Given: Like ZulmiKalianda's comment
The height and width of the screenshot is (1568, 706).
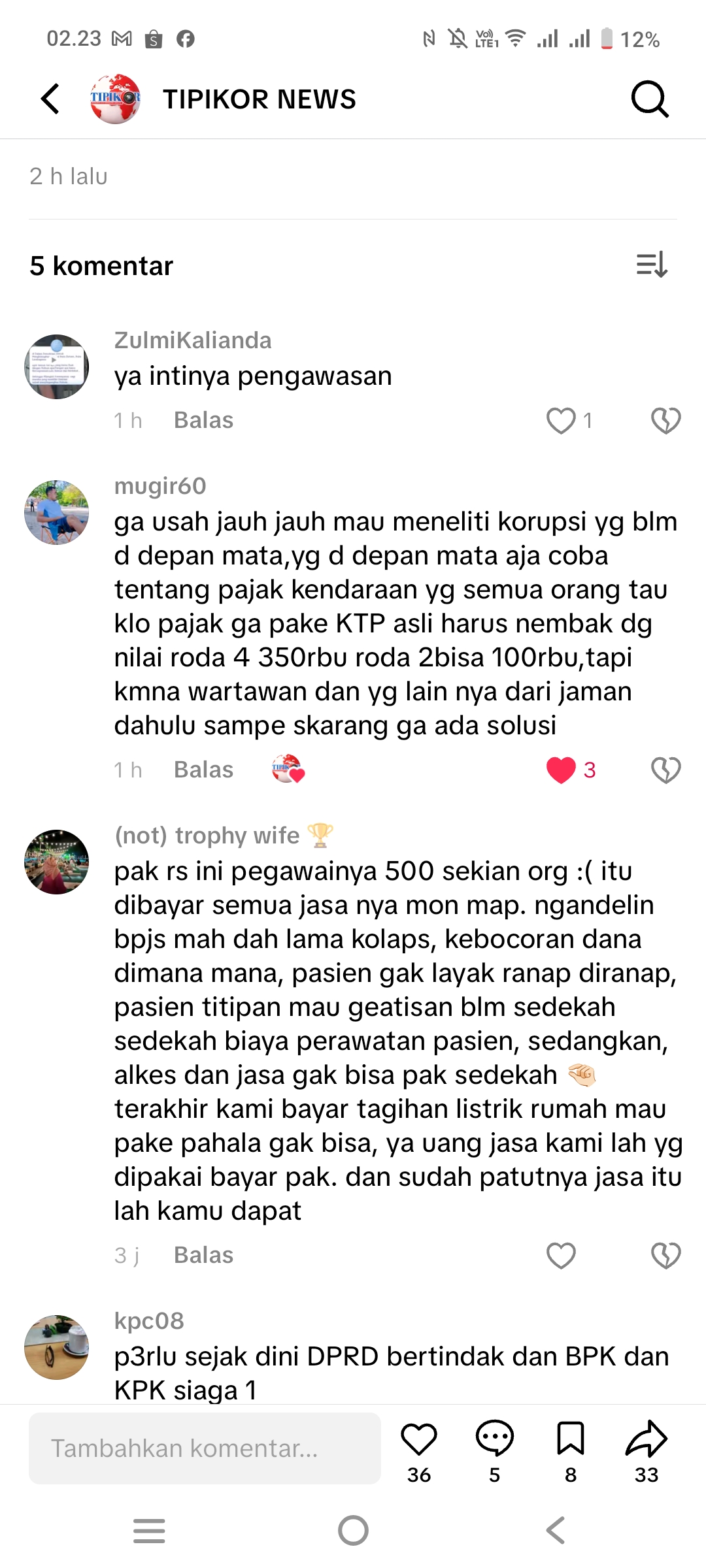Looking at the screenshot, I should (561, 421).
